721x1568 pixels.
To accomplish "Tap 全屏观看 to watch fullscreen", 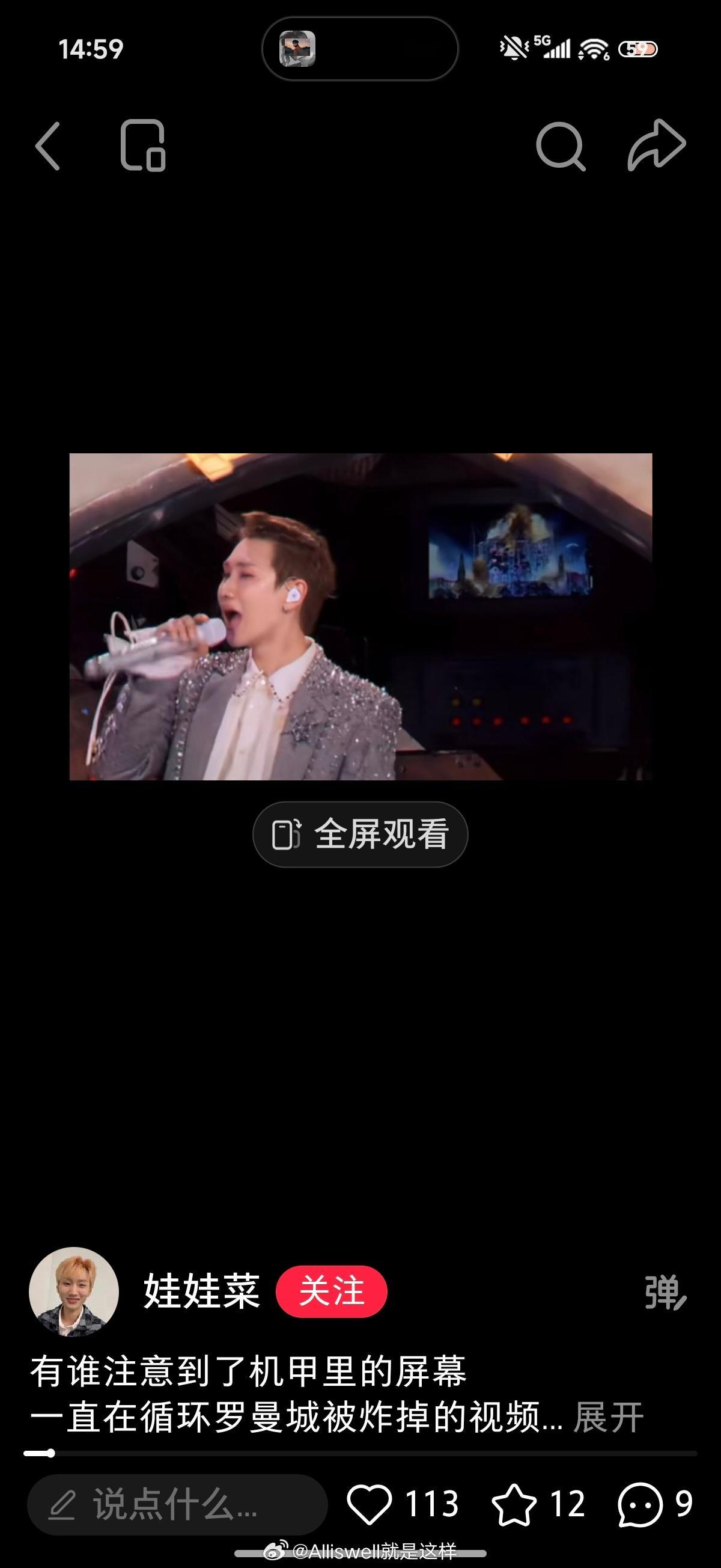I will pos(360,834).
